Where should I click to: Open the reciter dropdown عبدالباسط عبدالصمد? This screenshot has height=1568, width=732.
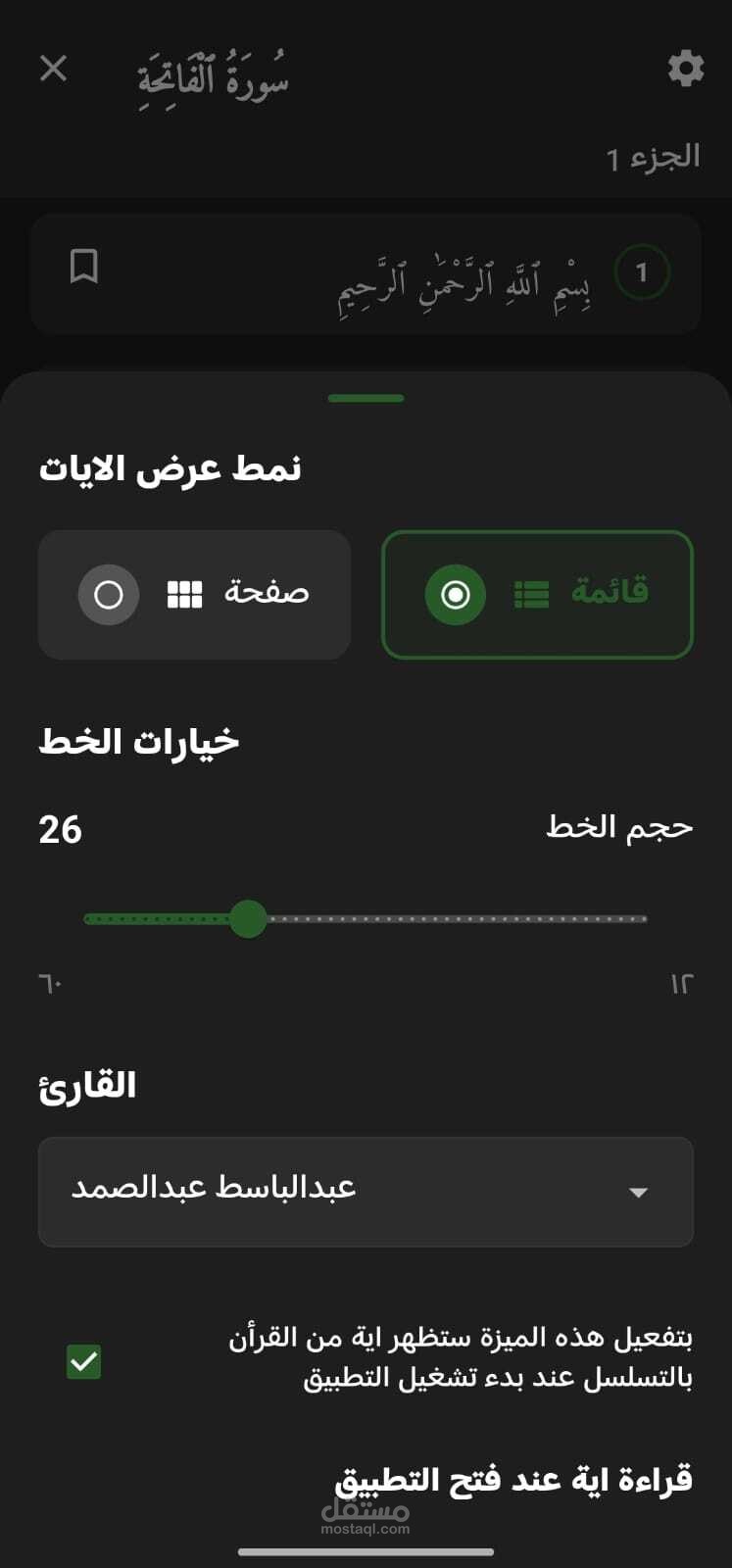coord(366,1192)
